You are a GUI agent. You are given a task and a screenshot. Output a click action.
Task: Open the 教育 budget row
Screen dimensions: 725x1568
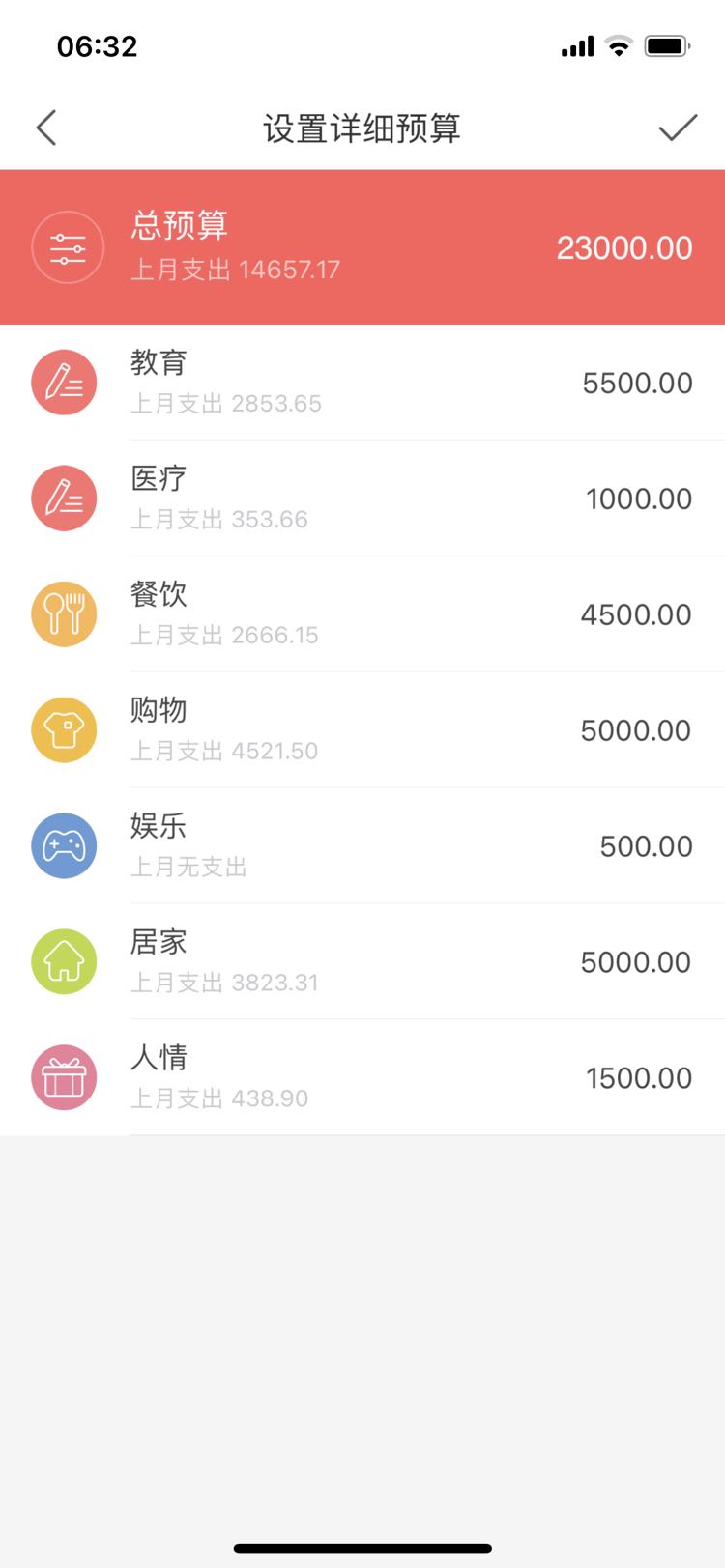[362, 383]
